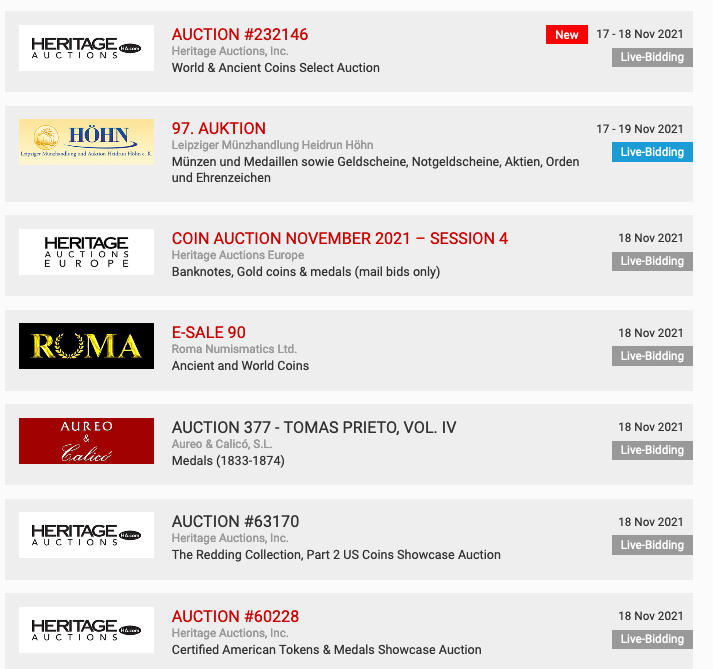This screenshot has width=713, height=669.
Task: Open Auction 377 Tomas Prieto Vol. IV
Action: coord(313,428)
